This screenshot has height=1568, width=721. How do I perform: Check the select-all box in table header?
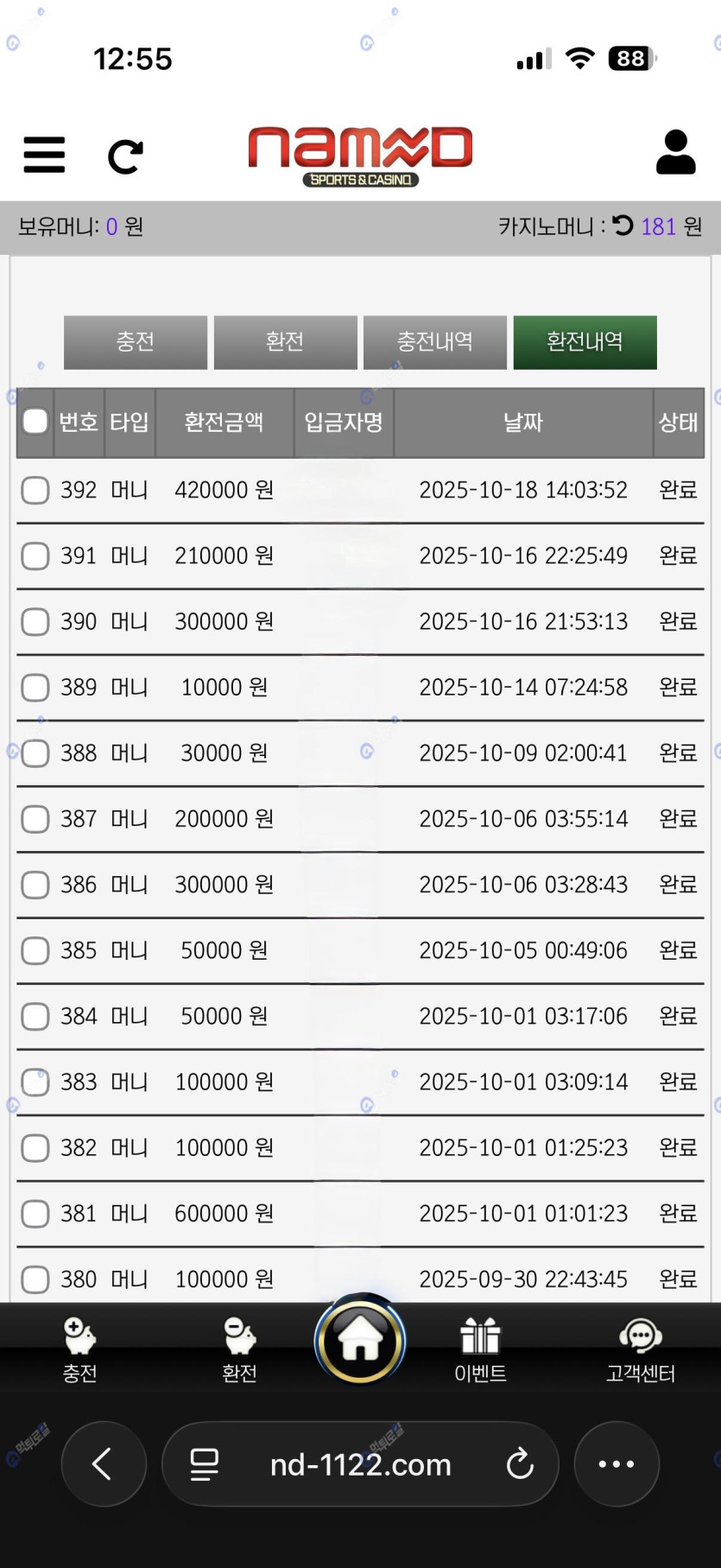(x=35, y=422)
